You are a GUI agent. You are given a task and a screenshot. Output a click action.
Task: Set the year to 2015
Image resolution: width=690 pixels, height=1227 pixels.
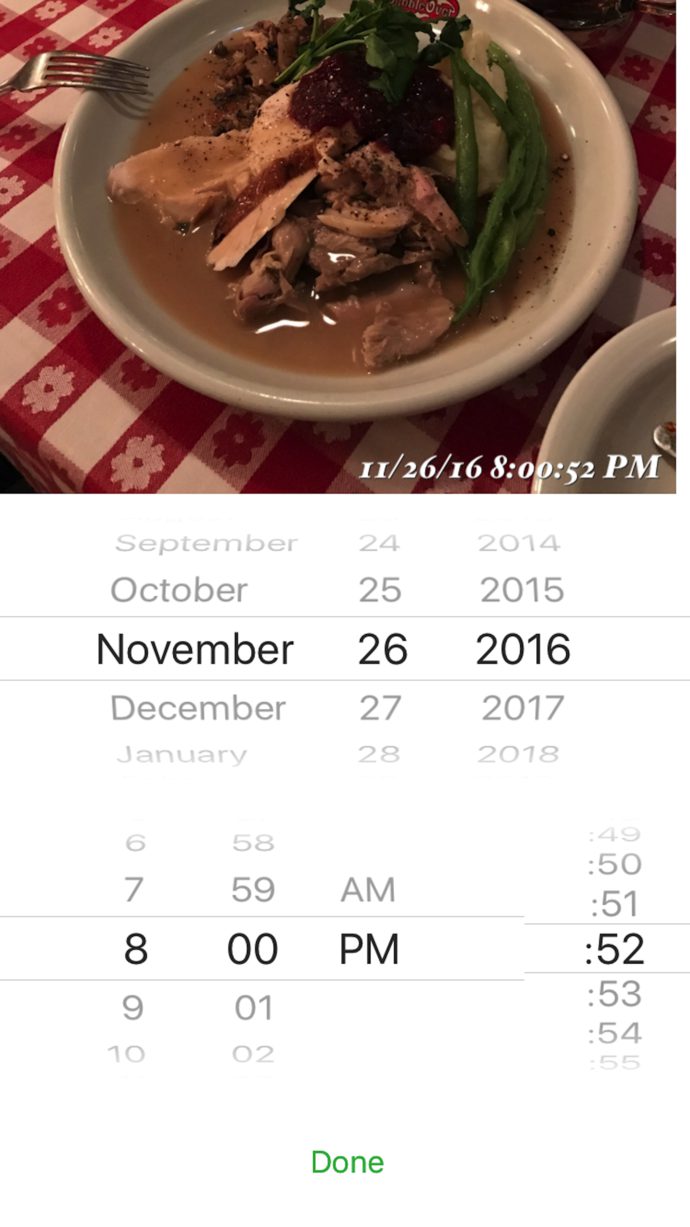point(522,590)
